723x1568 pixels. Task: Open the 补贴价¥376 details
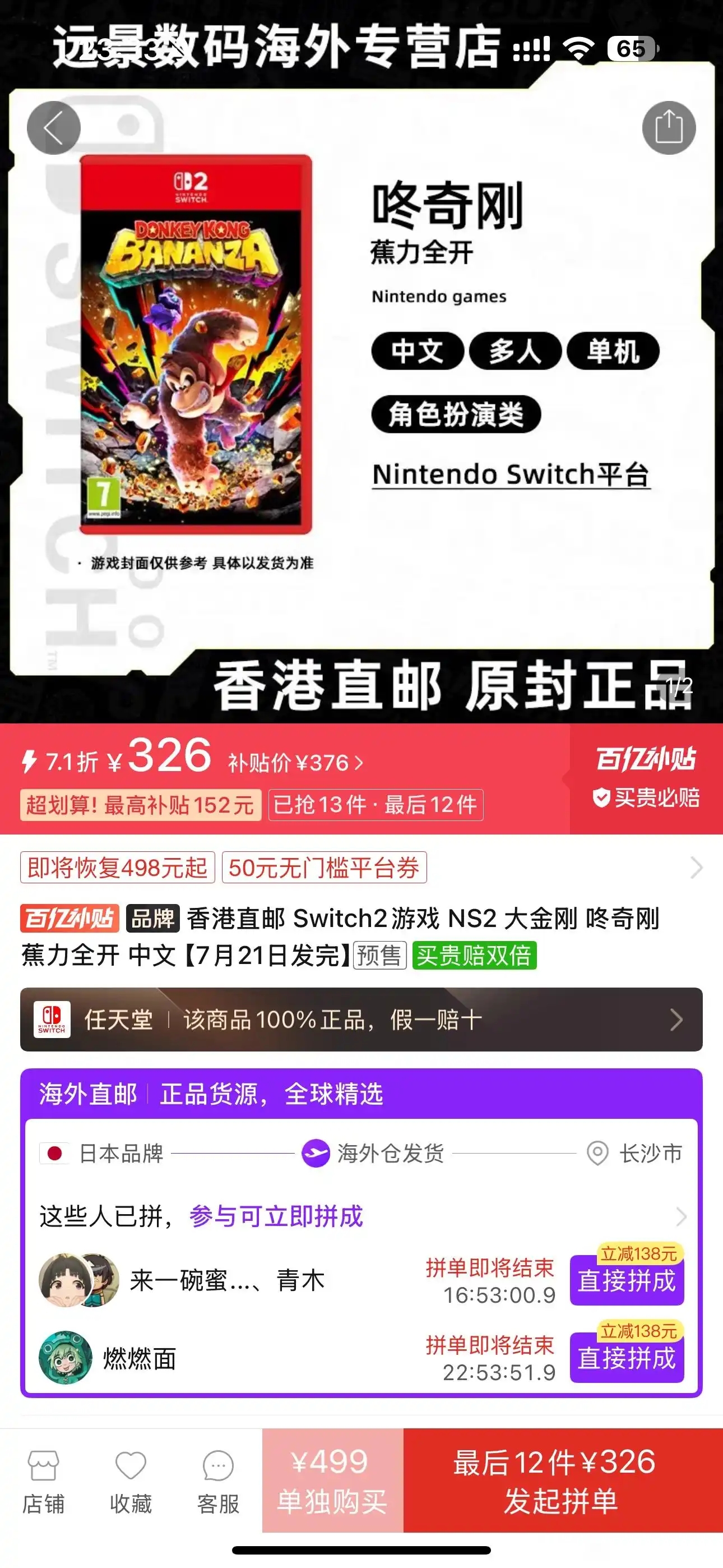tap(296, 763)
